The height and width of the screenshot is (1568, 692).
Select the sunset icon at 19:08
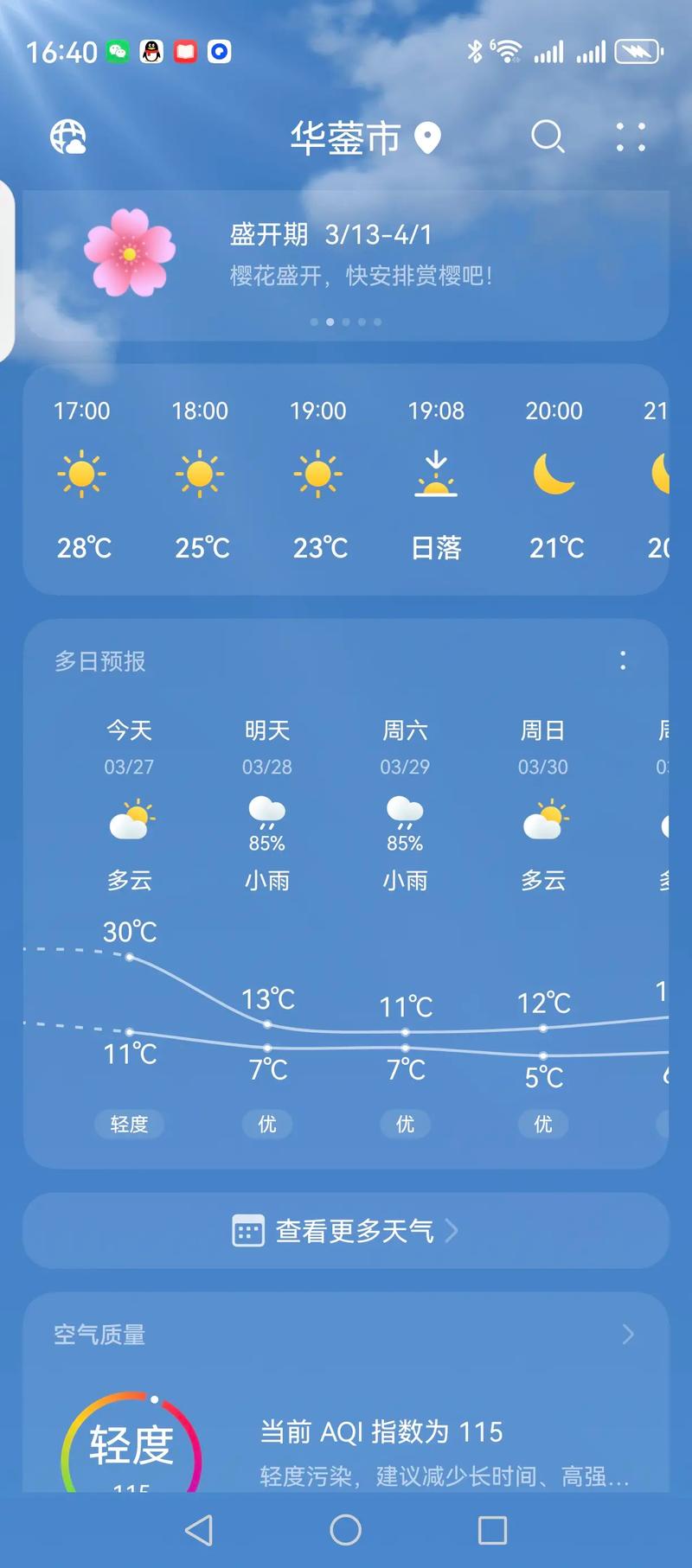tap(438, 478)
